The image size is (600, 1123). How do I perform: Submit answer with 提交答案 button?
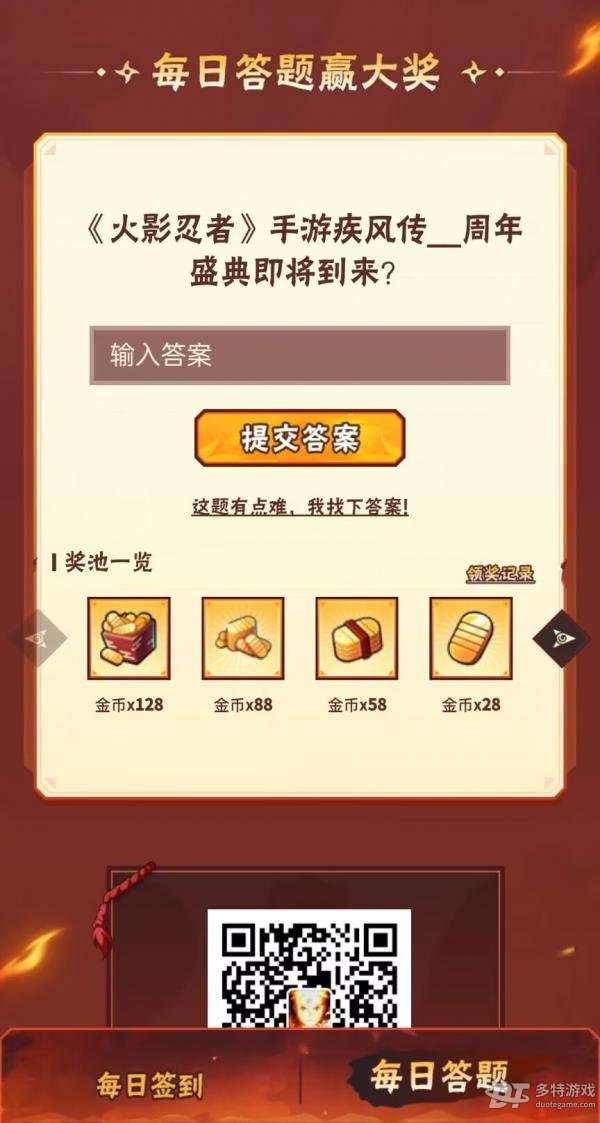click(300, 438)
